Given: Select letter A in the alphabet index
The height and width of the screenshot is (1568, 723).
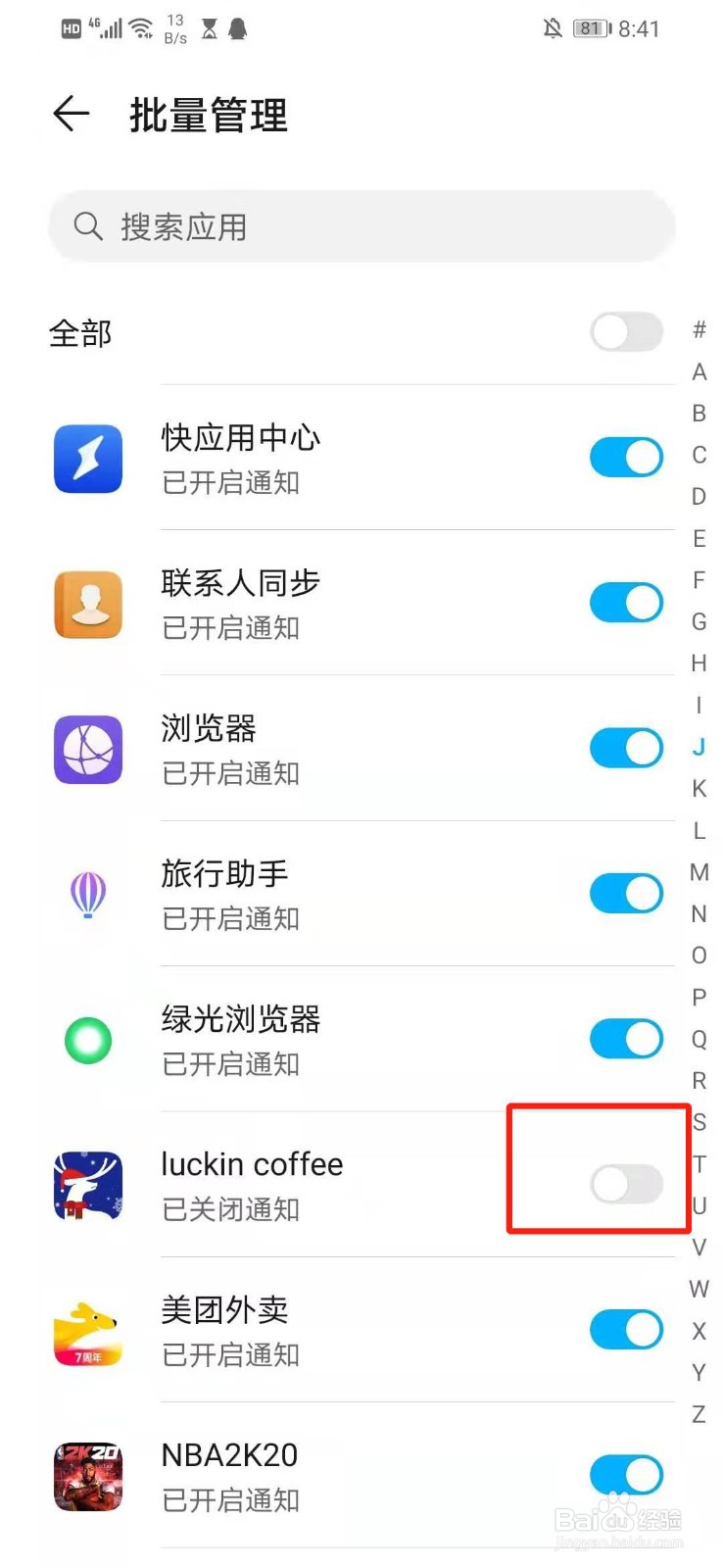Looking at the screenshot, I should point(699,371).
